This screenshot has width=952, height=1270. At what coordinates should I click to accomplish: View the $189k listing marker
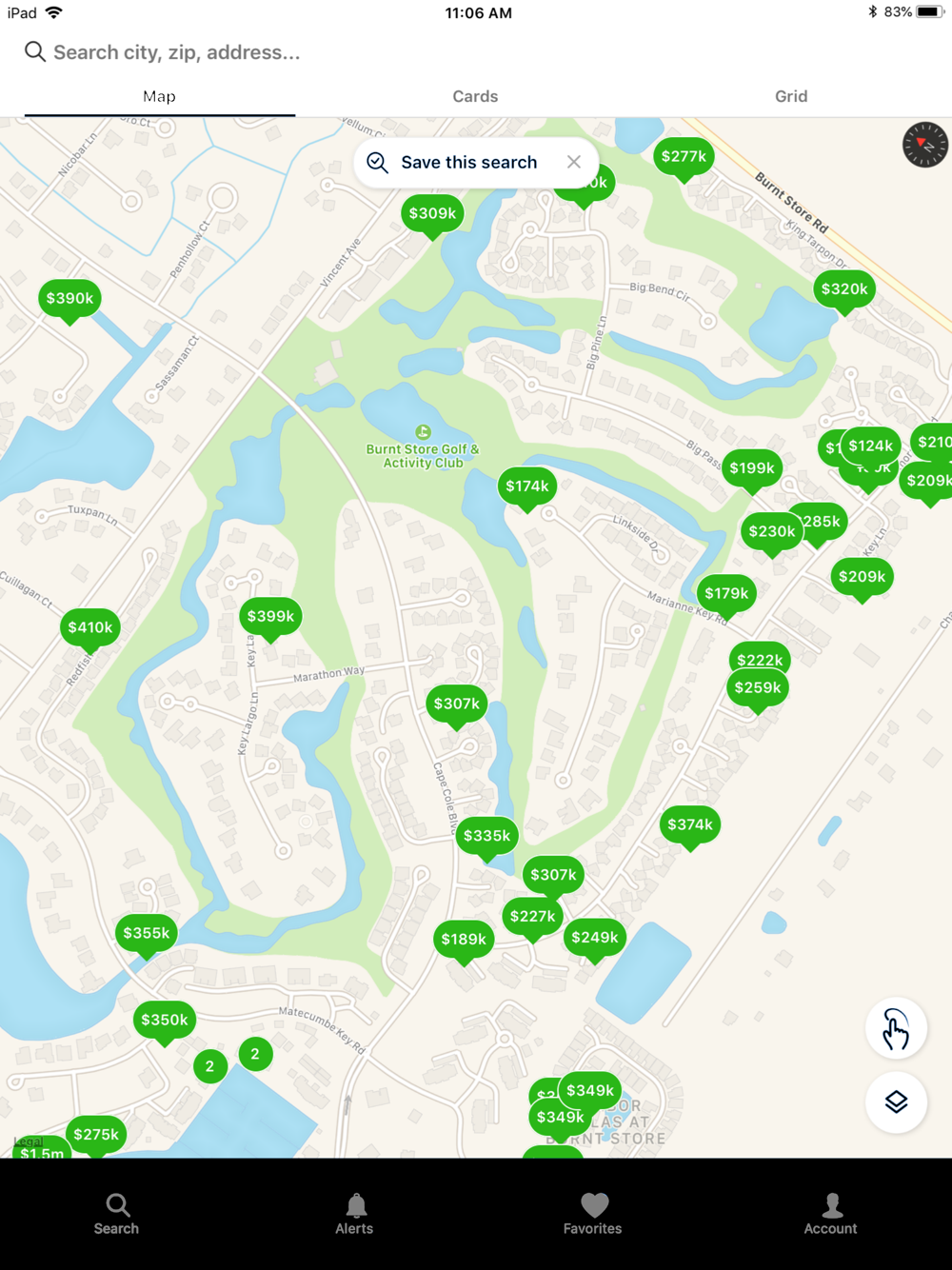tap(464, 940)
